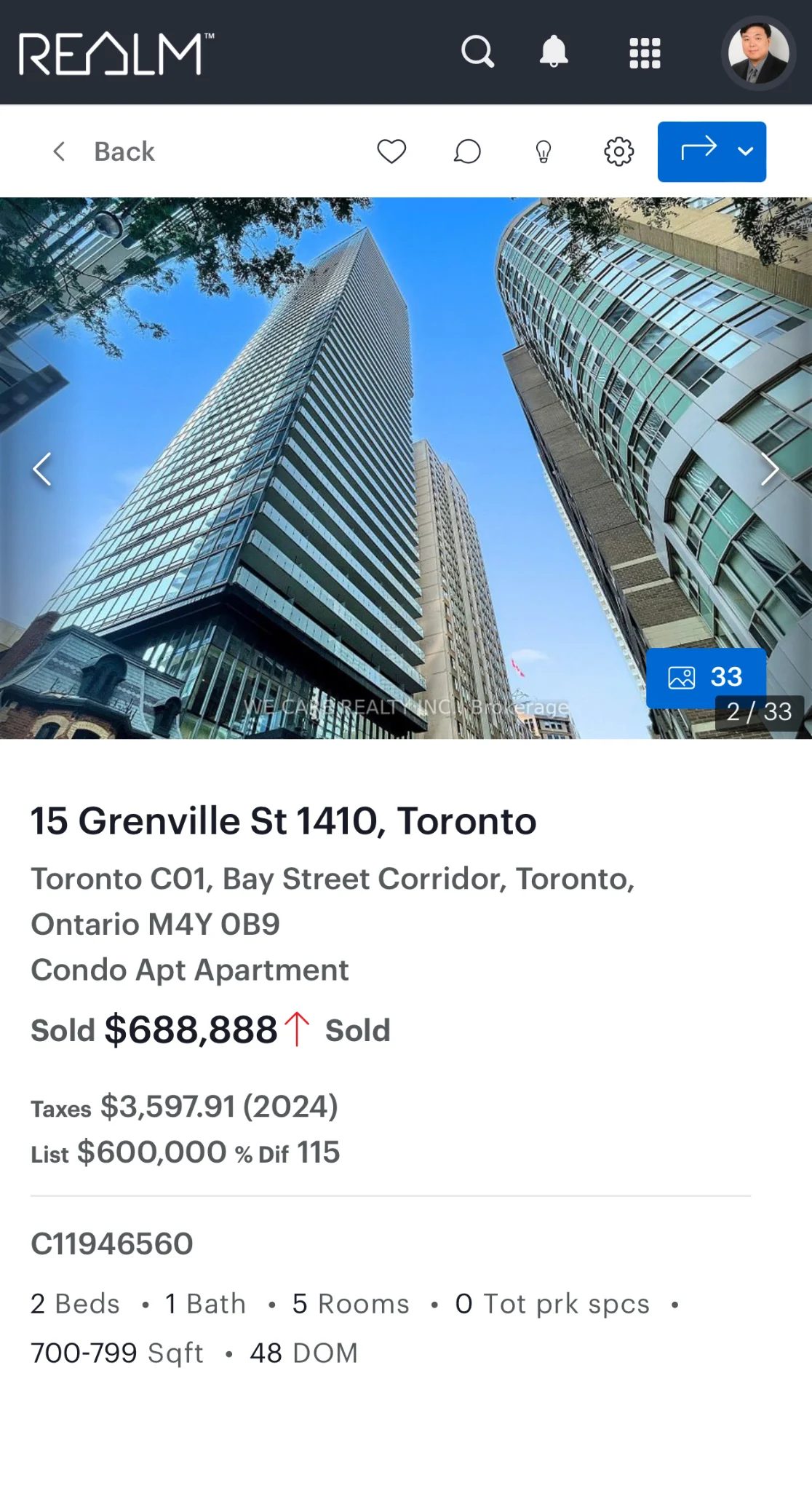812x1491 pixels.
Task: Favorite this listing with the heart
Action: pos(391,151)
